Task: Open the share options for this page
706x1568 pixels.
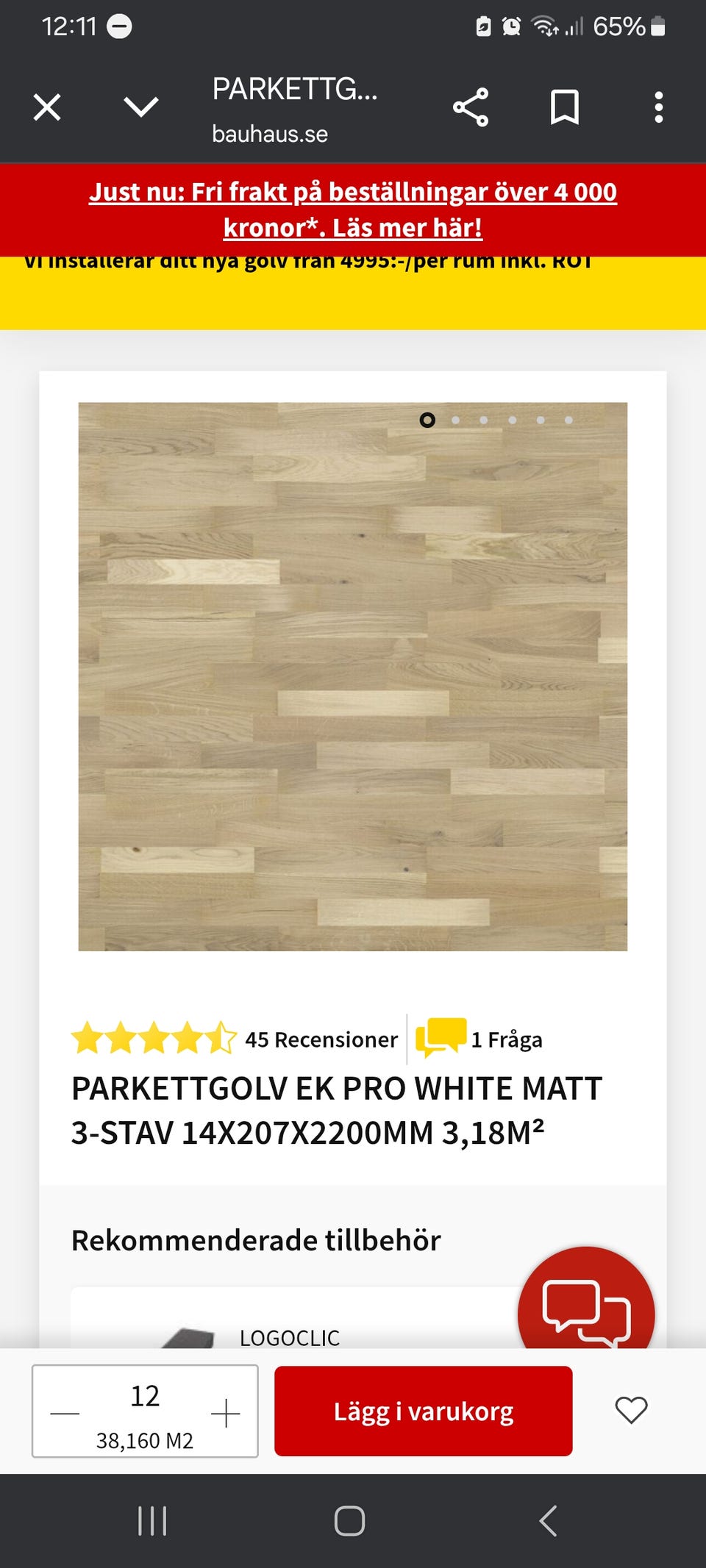Action: [471, 107]
